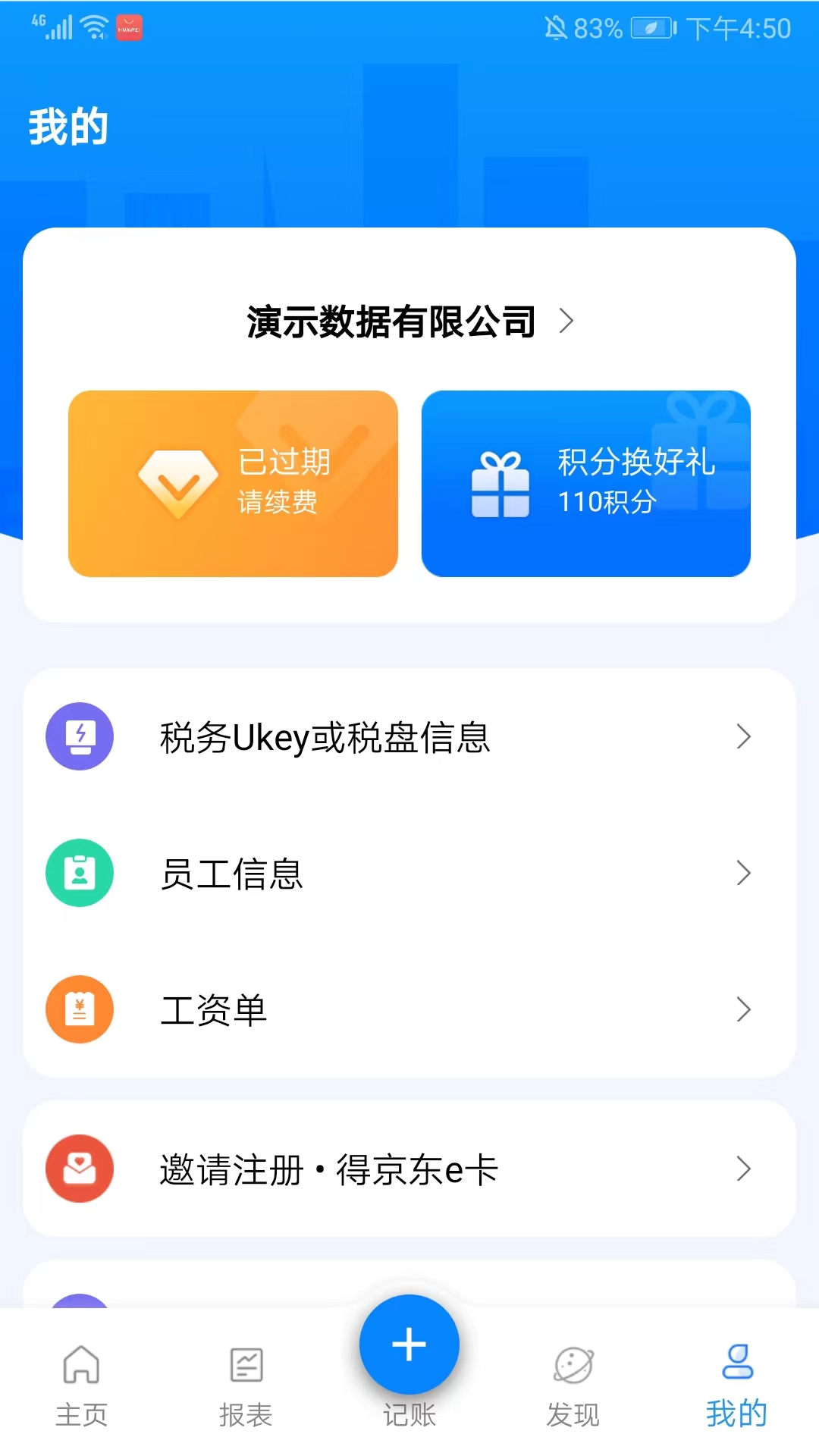Click the red 邀请注册 envelope icon

80,1169
